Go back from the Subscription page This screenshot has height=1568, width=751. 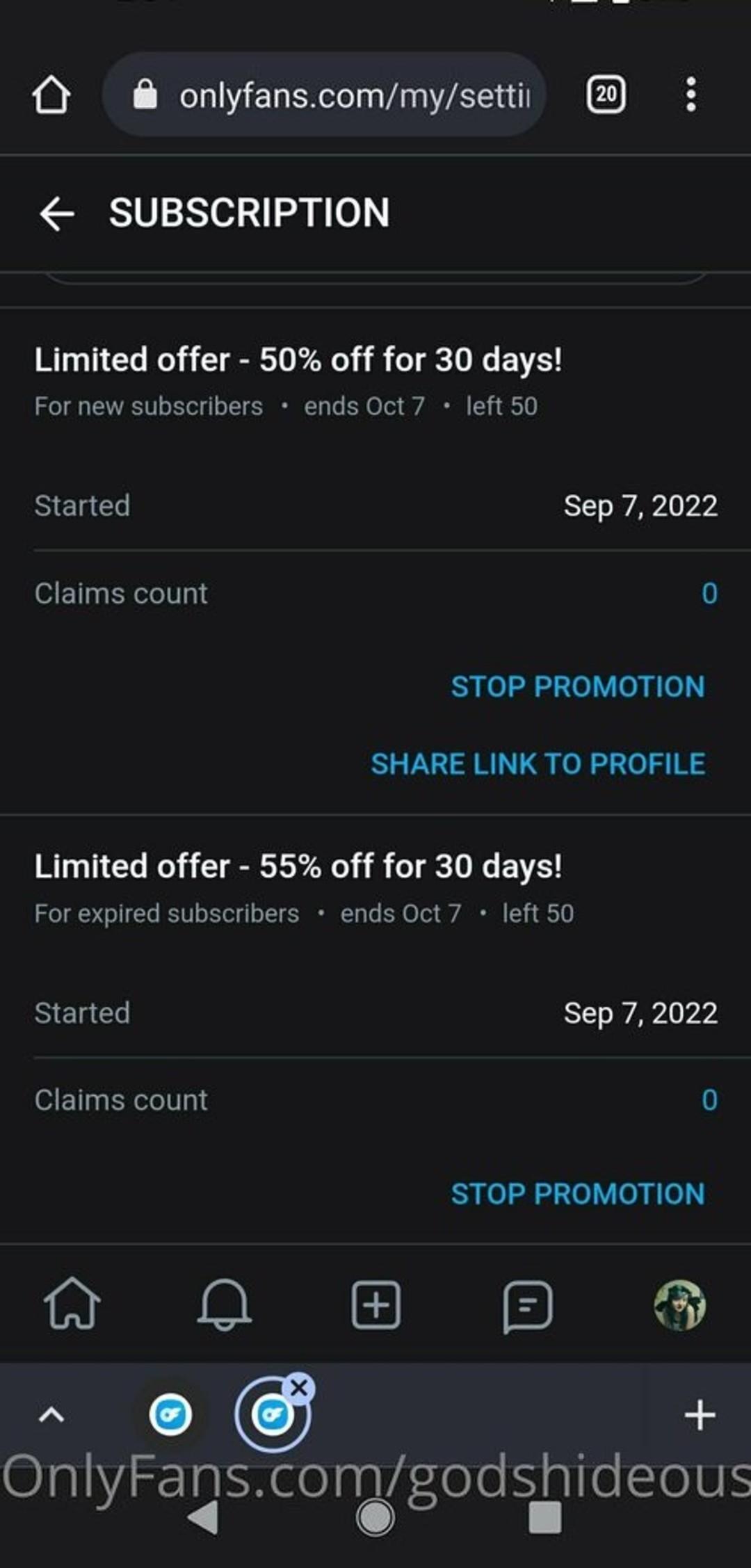pos(56,213)
